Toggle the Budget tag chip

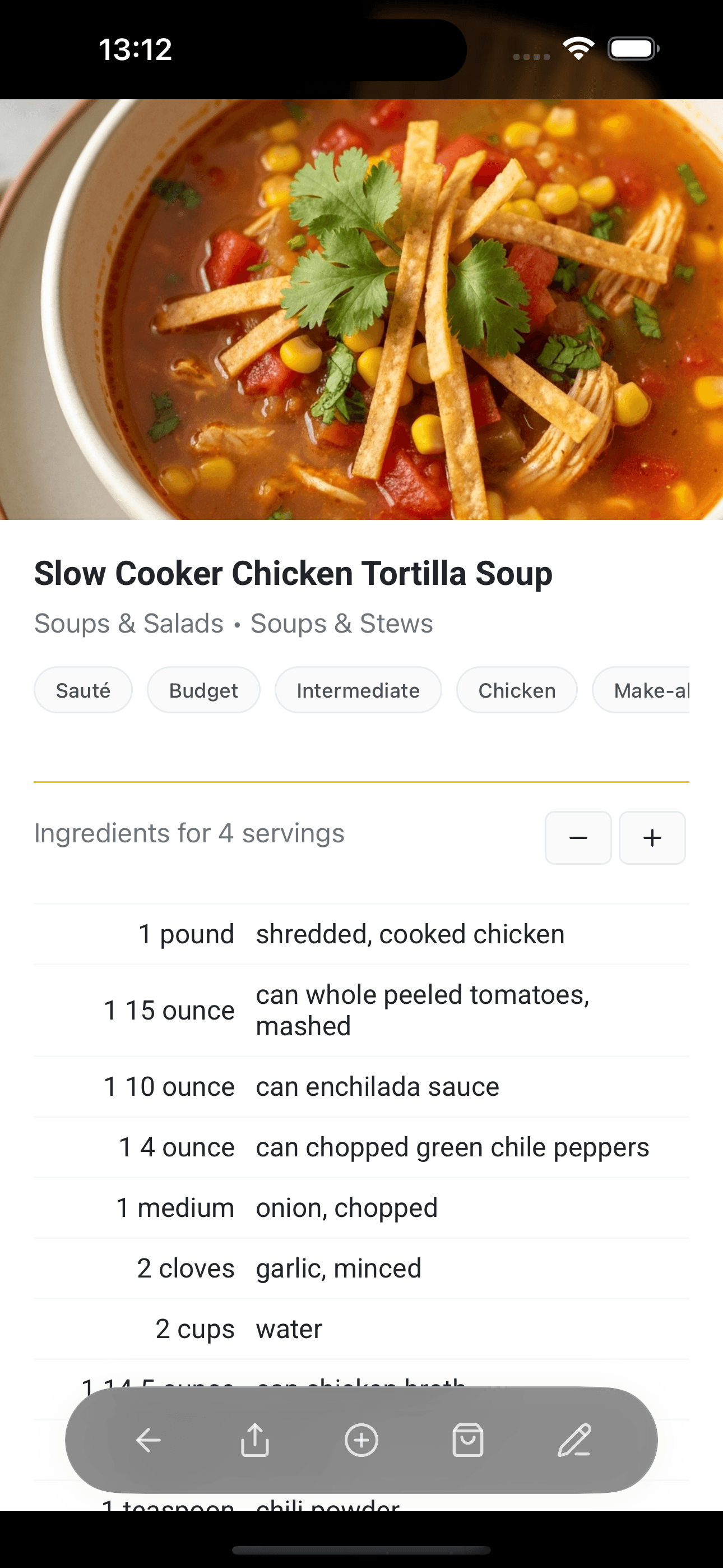click(203, 690)
